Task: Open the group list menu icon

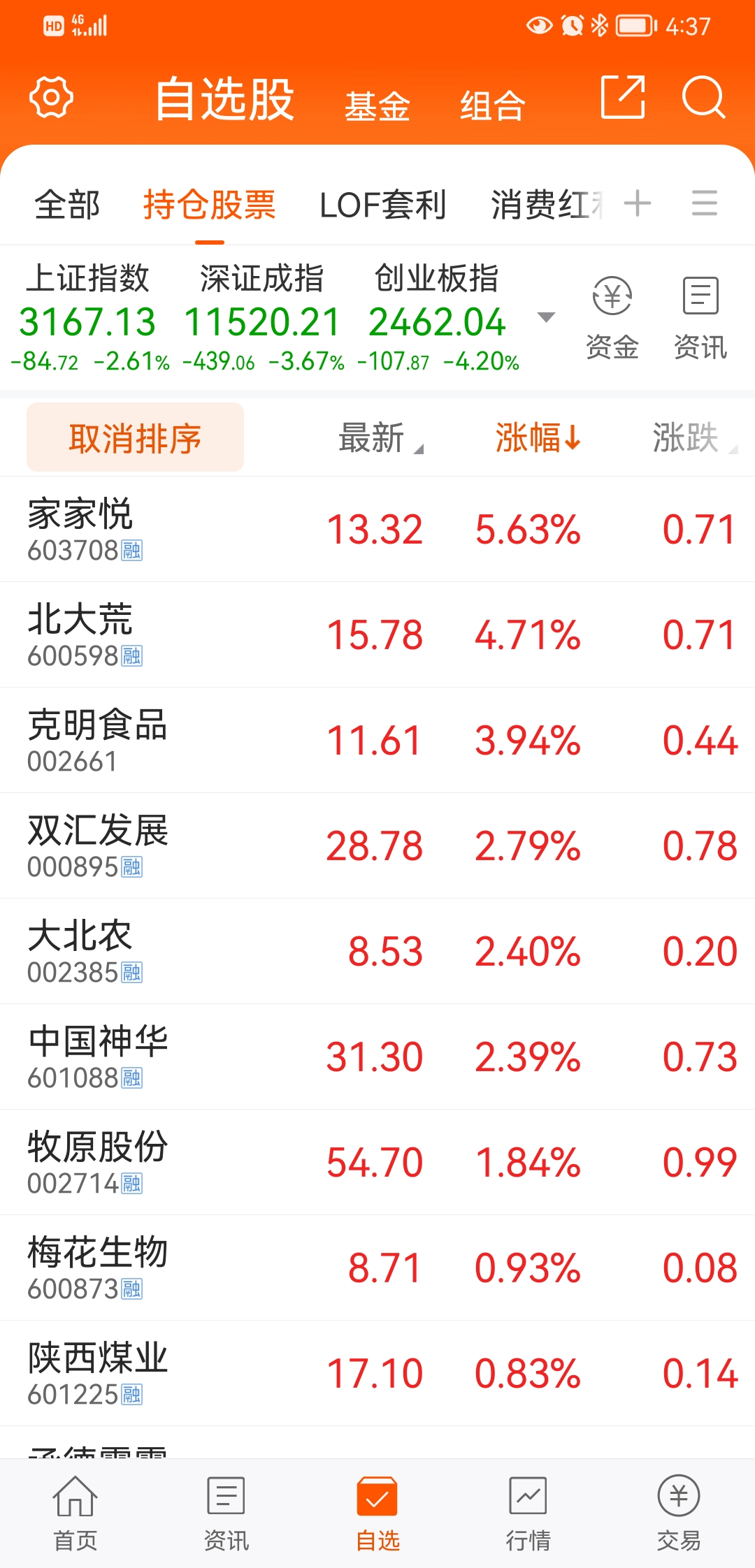Action: (x=704, y=204)
